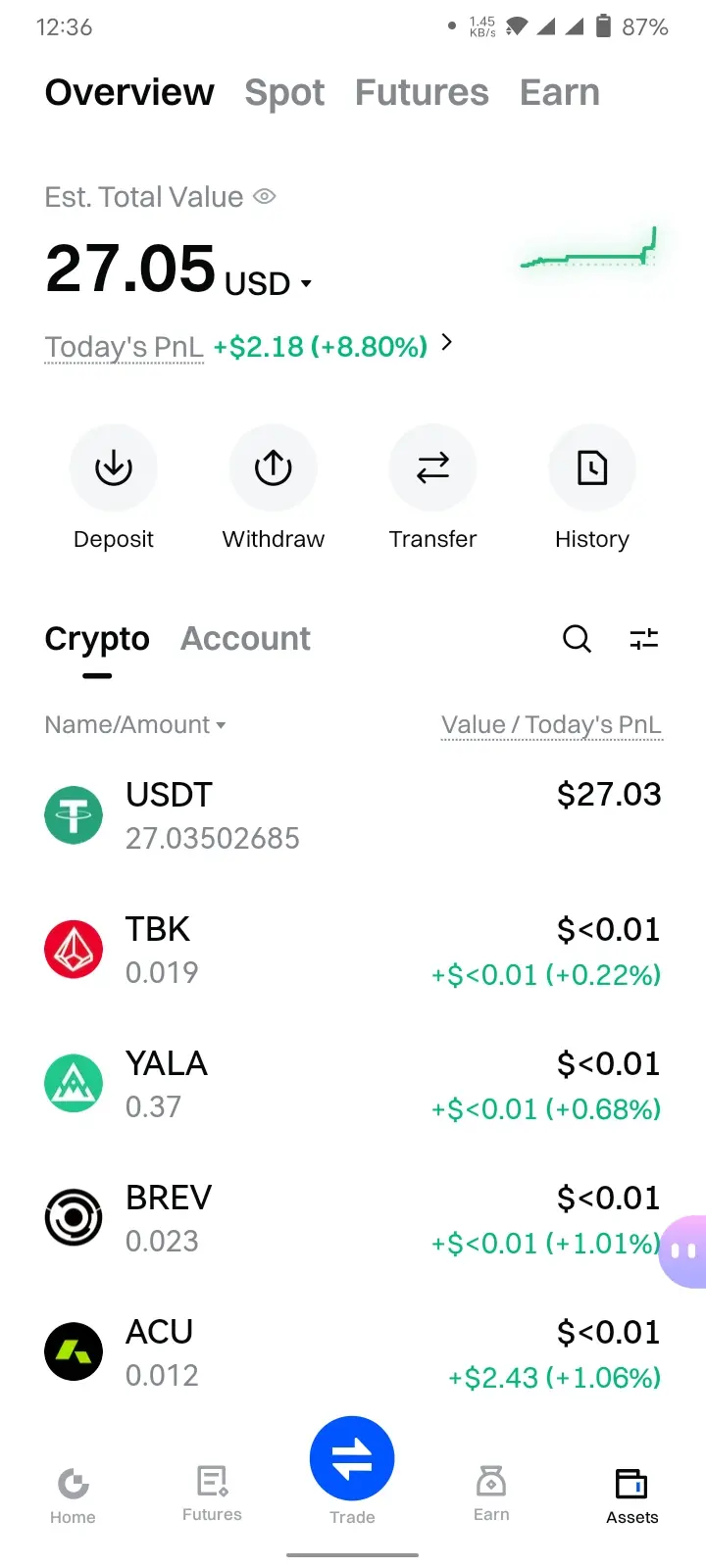This screenshot has height=1568, width=706.
Task: View transaction History
Action: [592, 467]
